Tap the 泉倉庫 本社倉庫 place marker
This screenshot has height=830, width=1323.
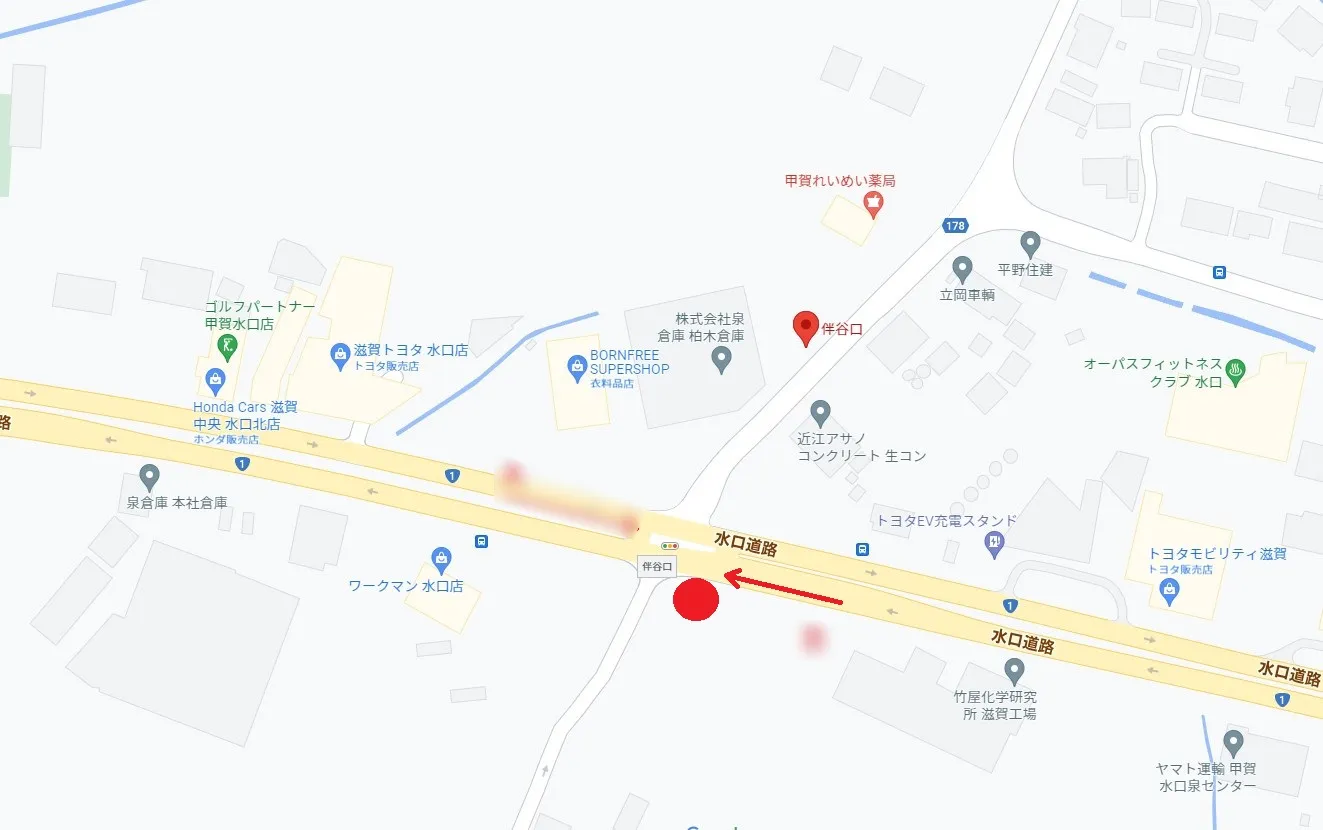(150, 477)
